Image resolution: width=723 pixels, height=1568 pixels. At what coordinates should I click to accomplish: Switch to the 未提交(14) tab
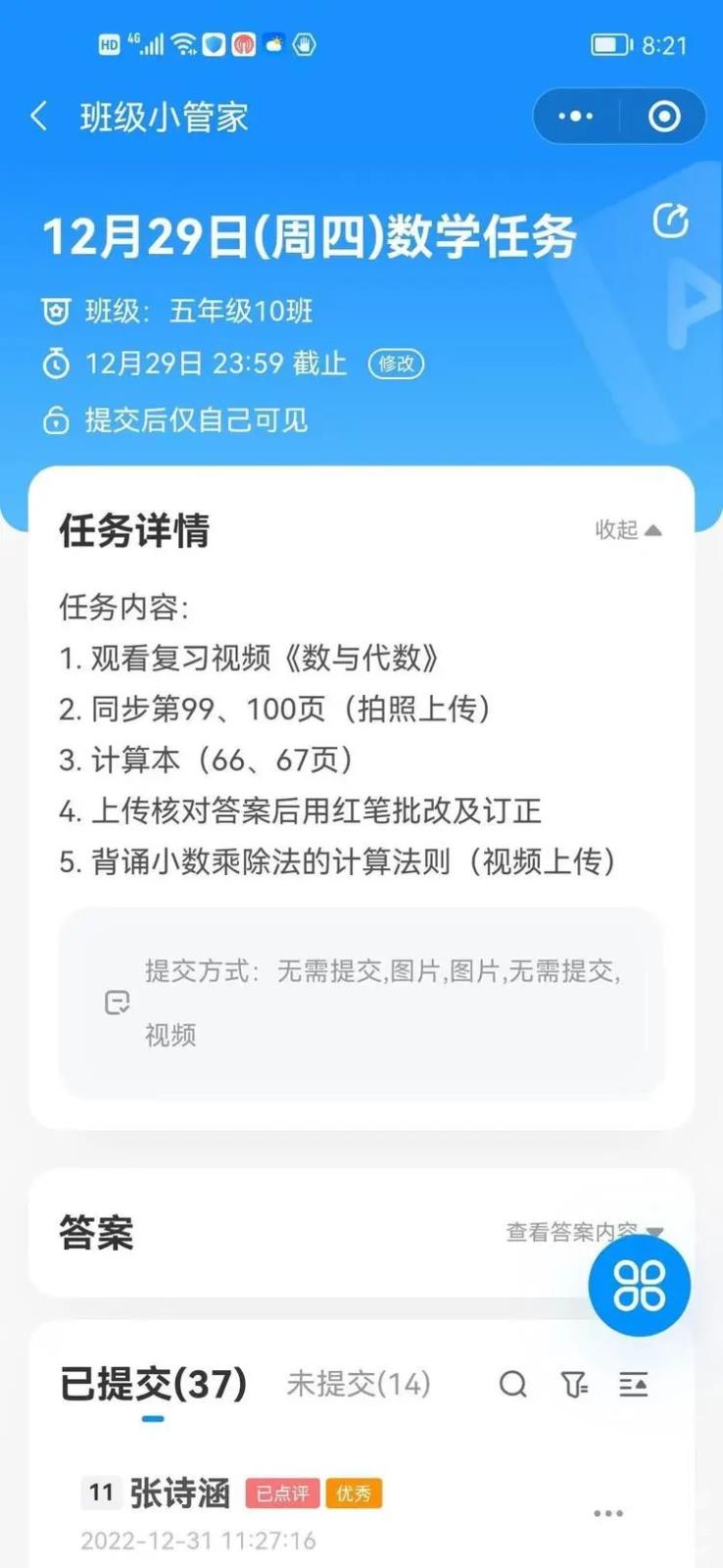359,1384
